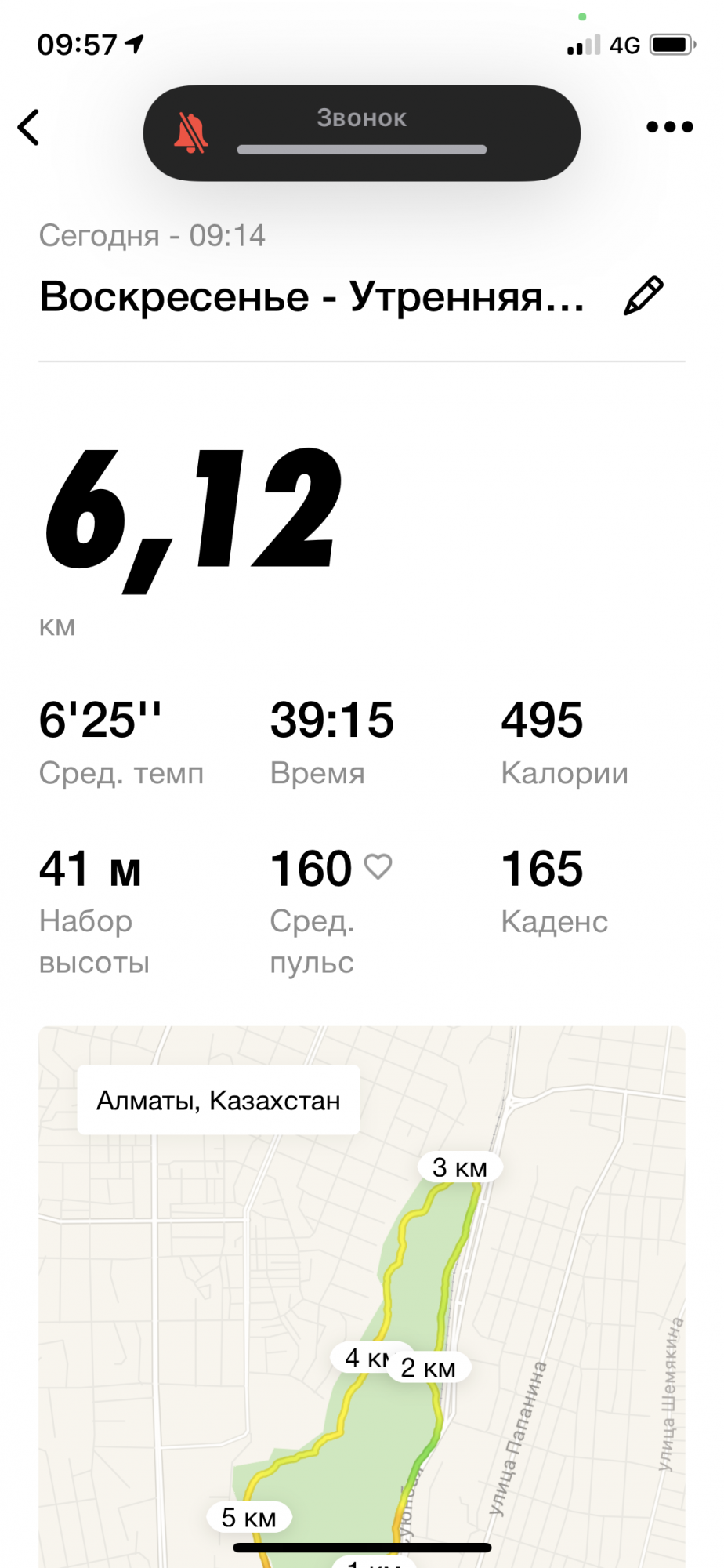Tap the ringer silent mode banner
The width and height of the screenshot is (724, 1568).
coord(361,133)
